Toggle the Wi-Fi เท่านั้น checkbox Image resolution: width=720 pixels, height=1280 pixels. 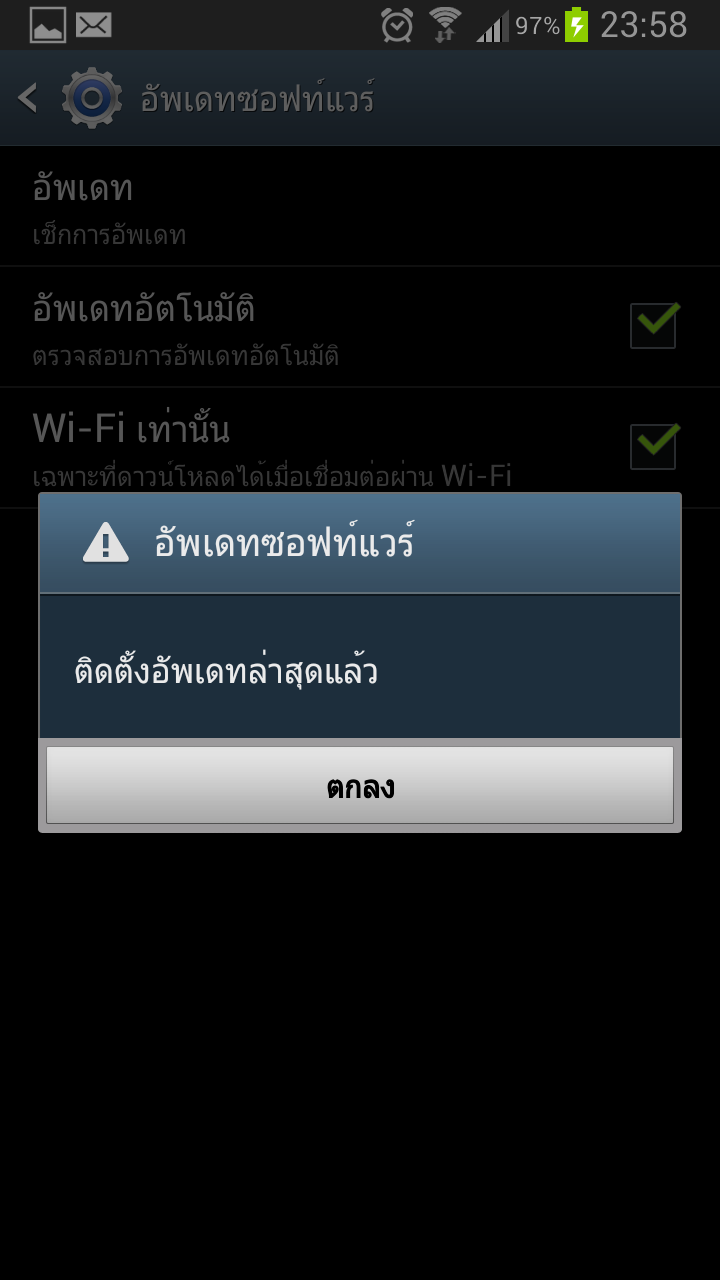[654, 446]
